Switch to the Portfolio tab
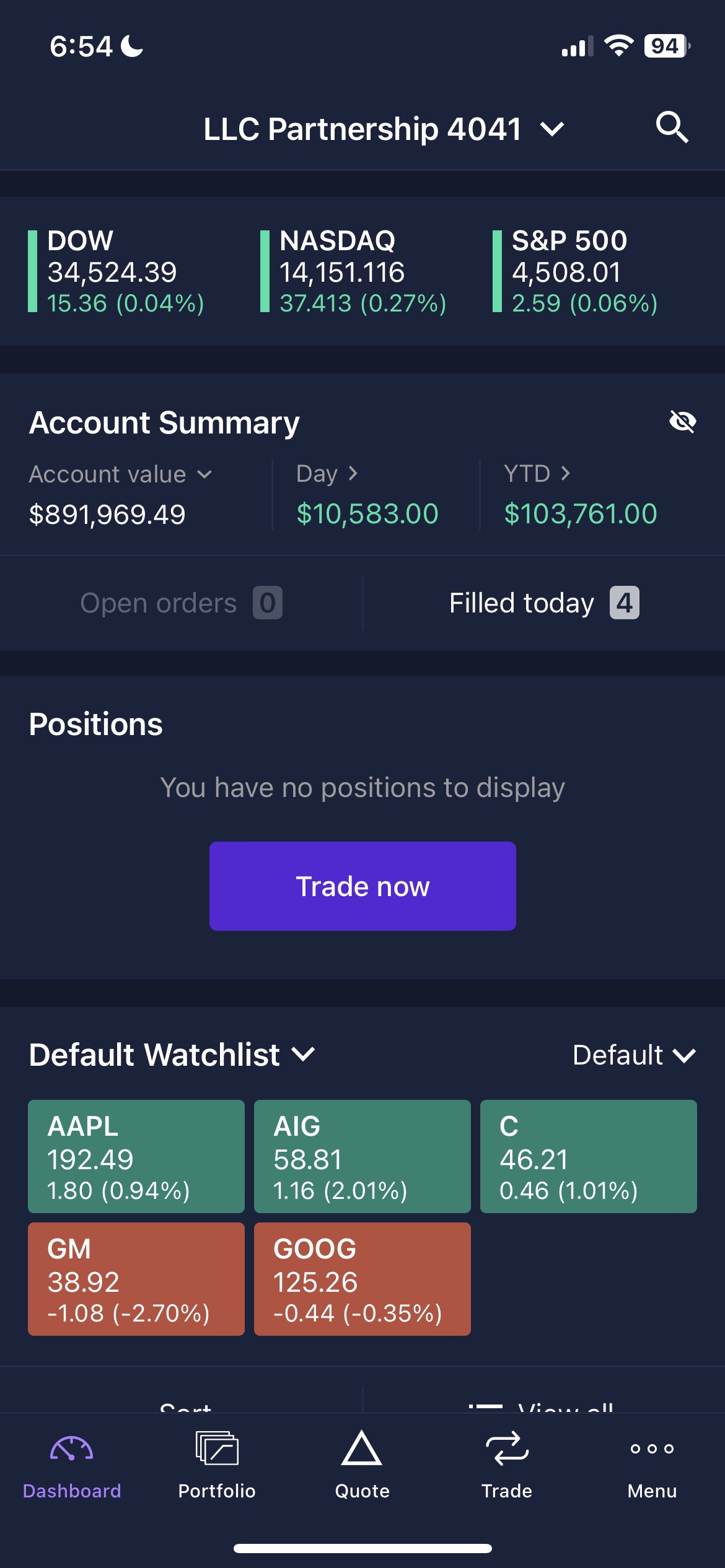 (217, 1465)
